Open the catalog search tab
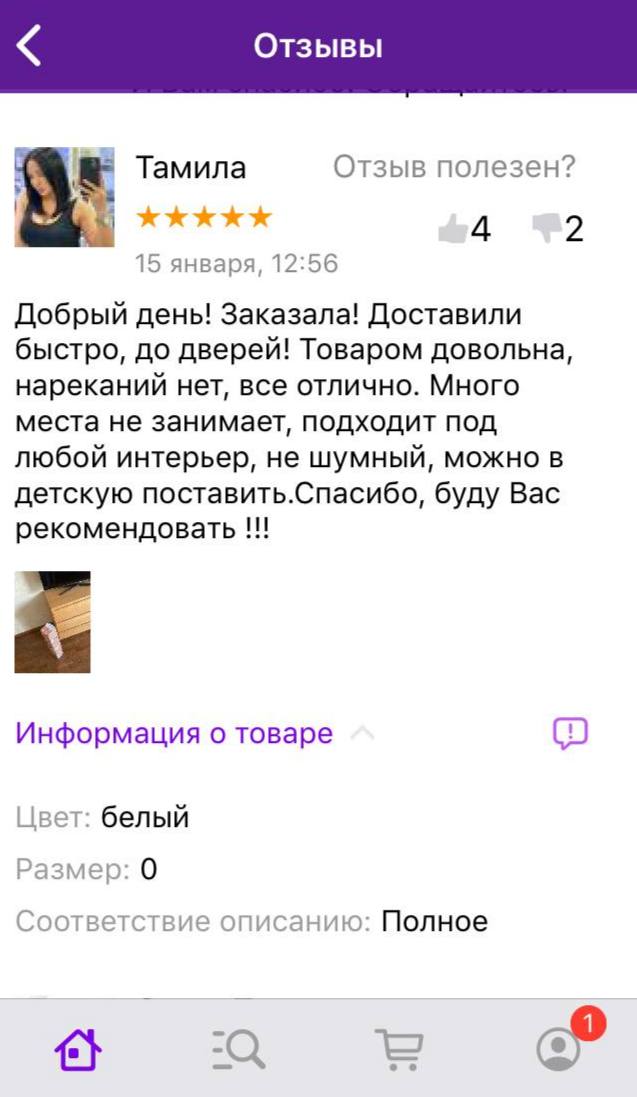This screenshot has height=1097, width=637. pos(238,1049)
